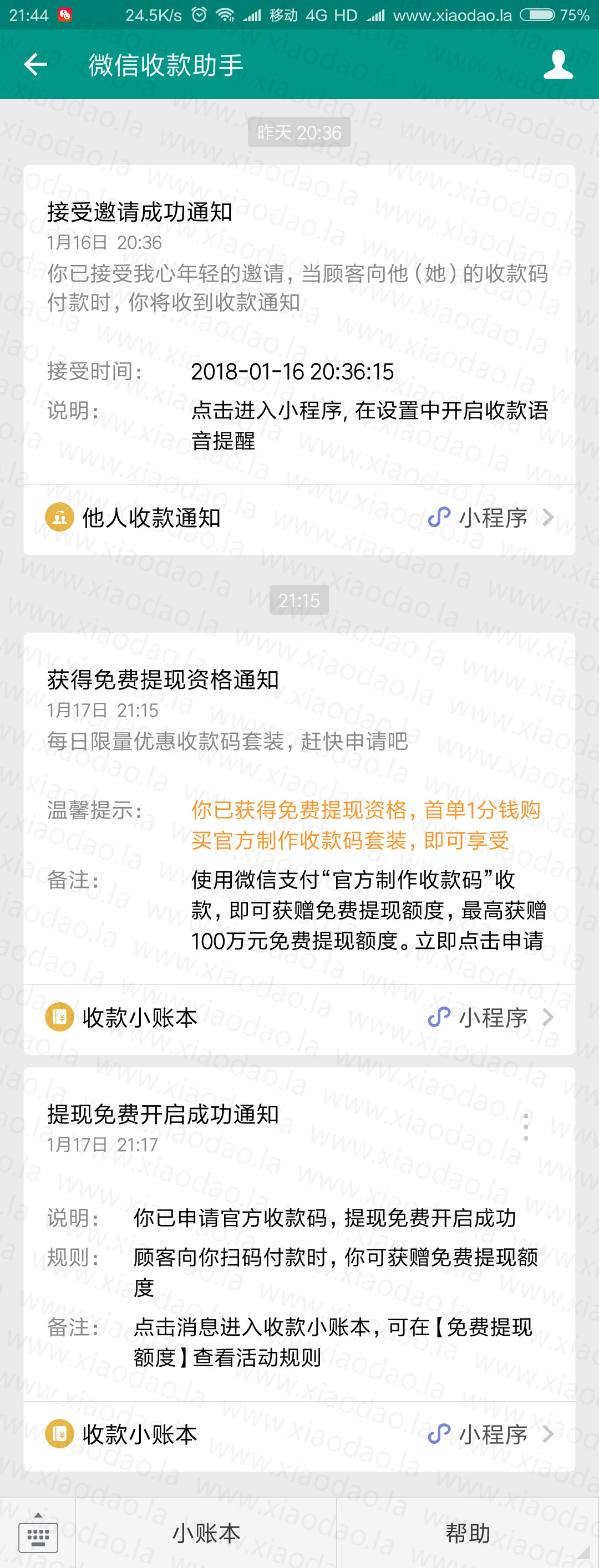599x1568 pixels.
Task: Open 收款小账本 under 提现免费开启成功通知
Action: point(298,1434)
